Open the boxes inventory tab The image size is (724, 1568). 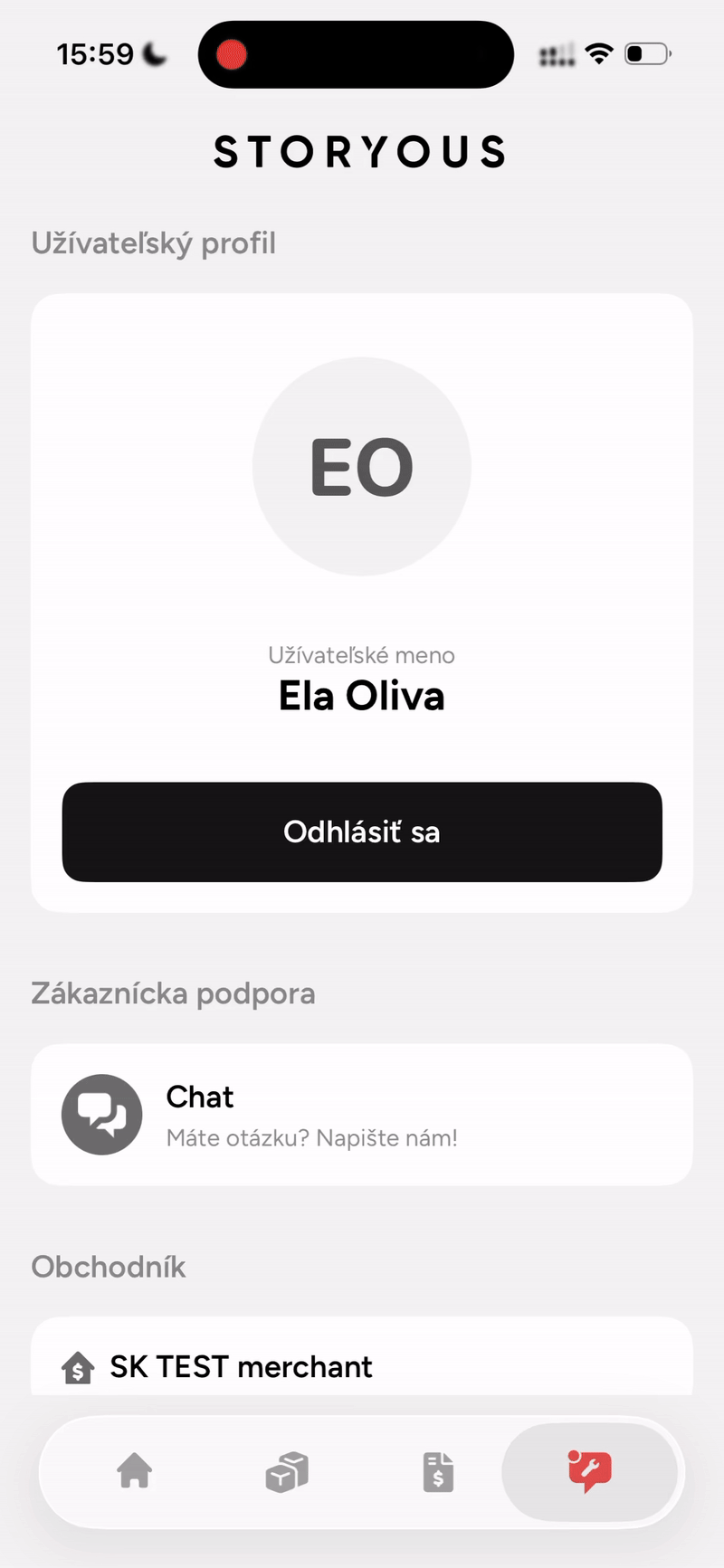click(287, 1472)
